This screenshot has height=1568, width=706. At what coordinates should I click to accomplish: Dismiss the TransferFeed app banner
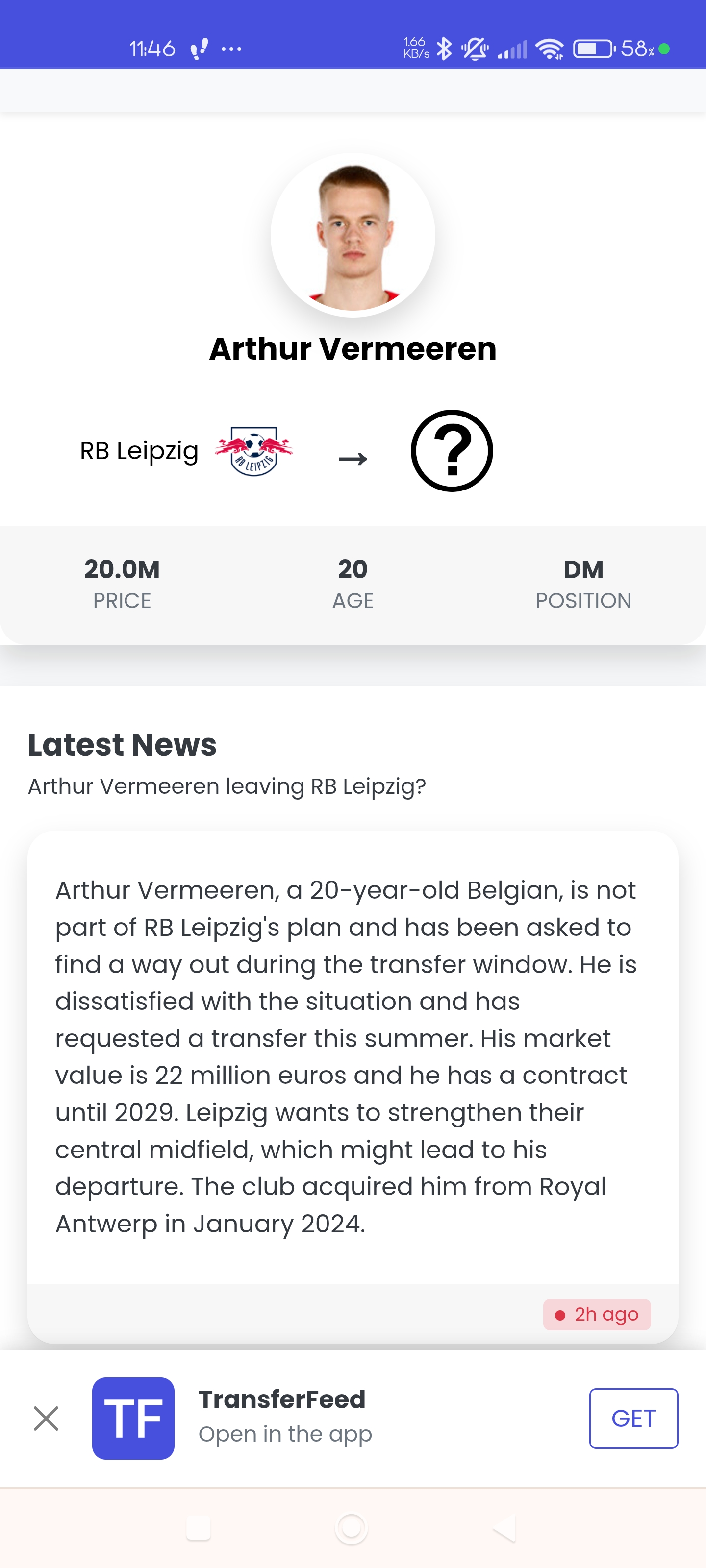(x=46, y=1418)
